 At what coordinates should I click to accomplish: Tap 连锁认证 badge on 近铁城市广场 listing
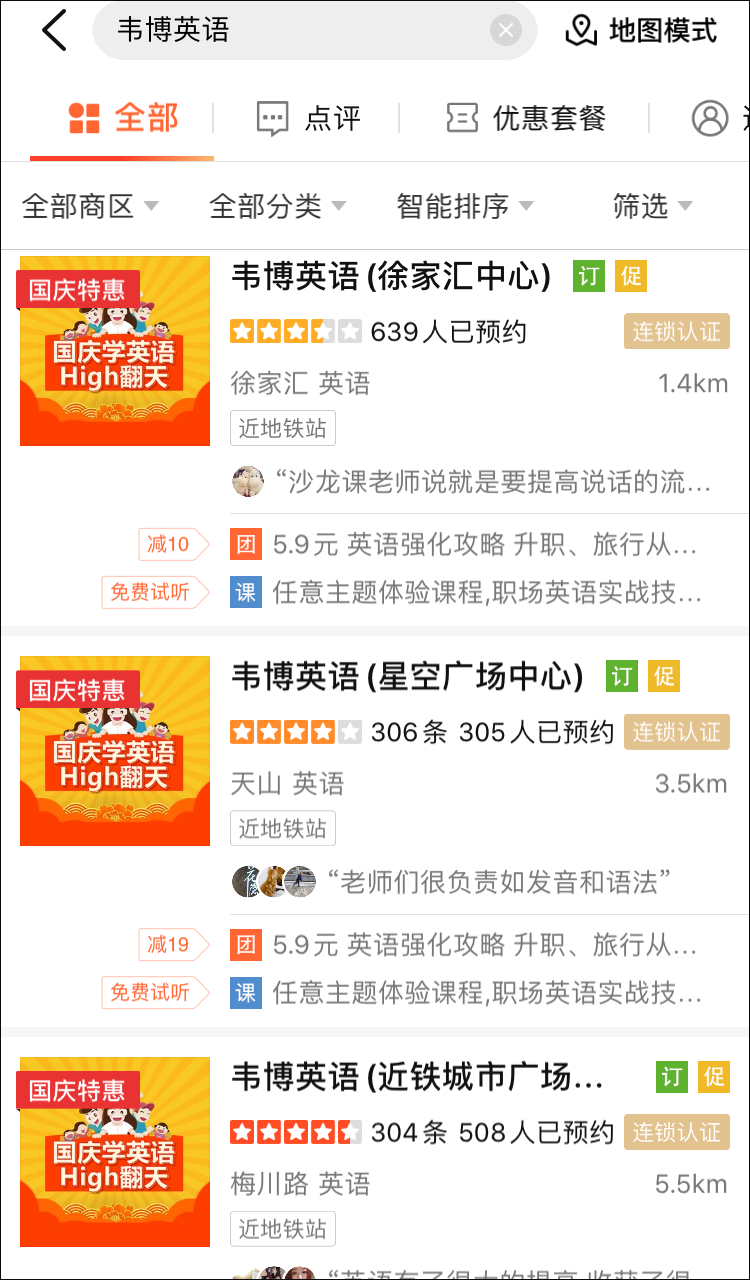pos(677,1132)
